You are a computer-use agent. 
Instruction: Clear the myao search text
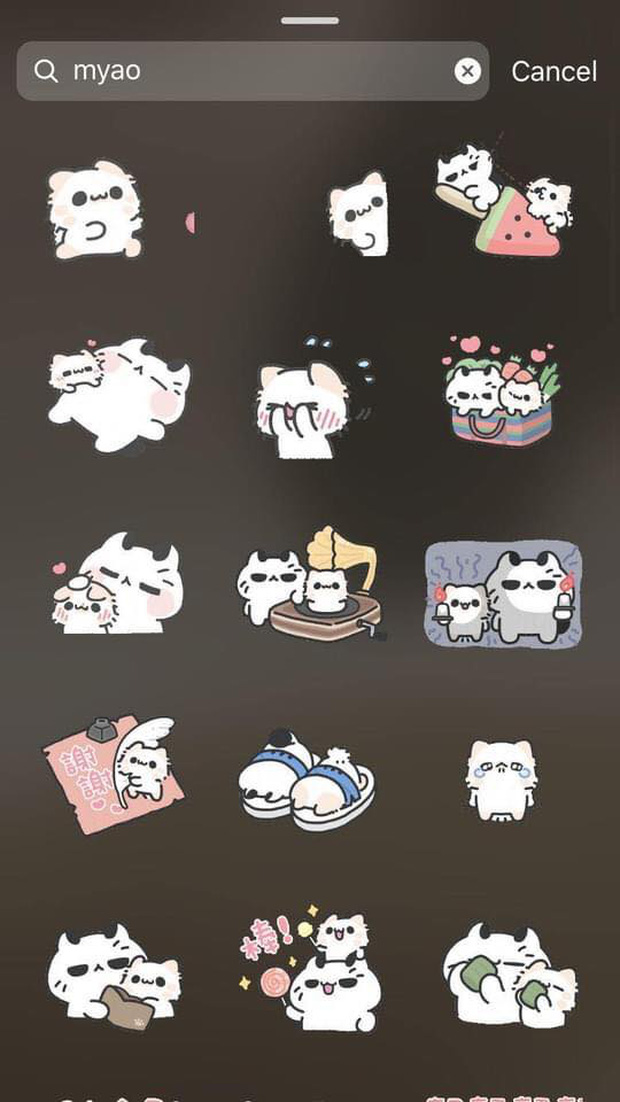pyautogui.click(x=467, y=71)
